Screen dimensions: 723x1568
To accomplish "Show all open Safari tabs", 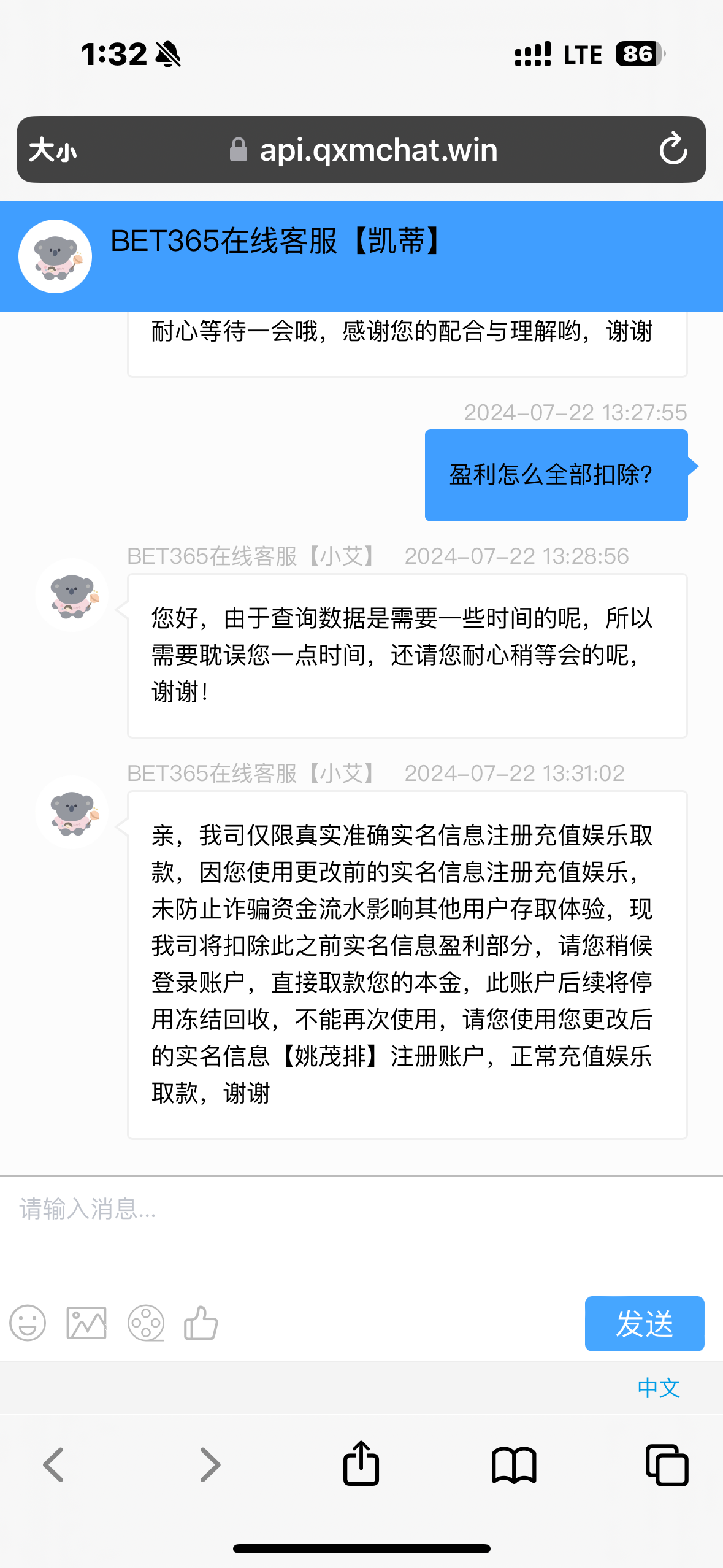I will click(667, 1465).
